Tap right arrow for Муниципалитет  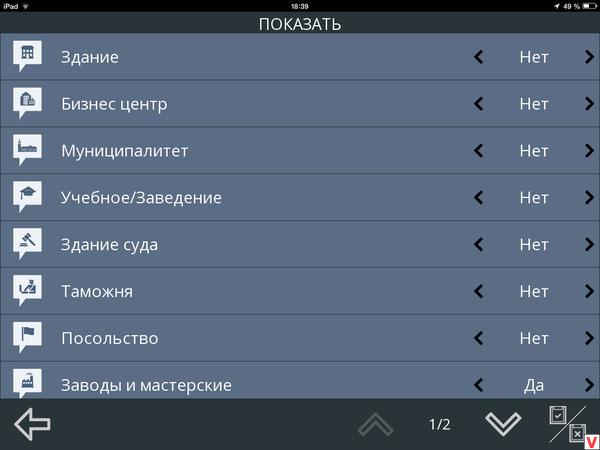[x=589, y=151]
